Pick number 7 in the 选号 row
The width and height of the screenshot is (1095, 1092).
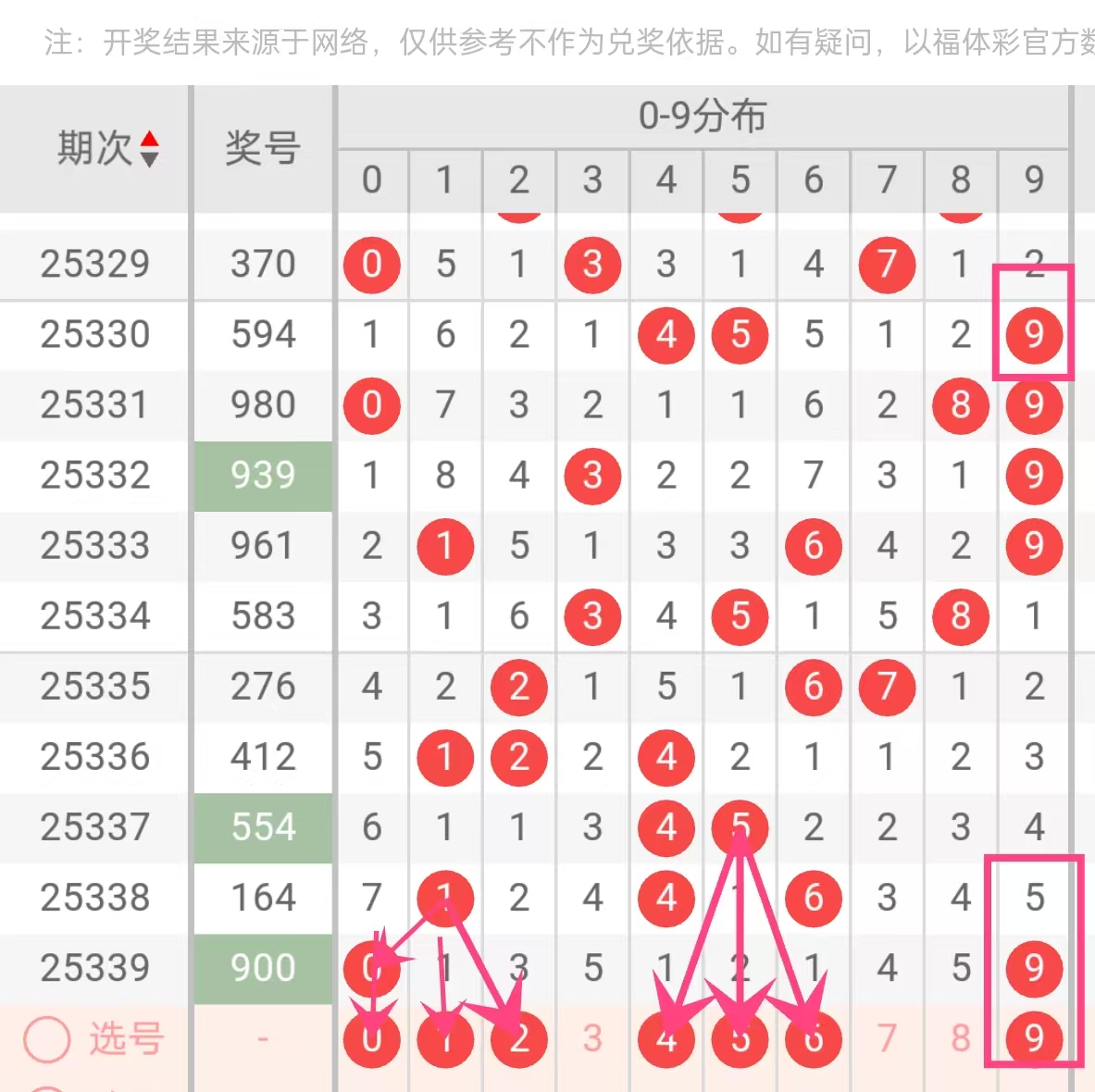[887, 1039]
